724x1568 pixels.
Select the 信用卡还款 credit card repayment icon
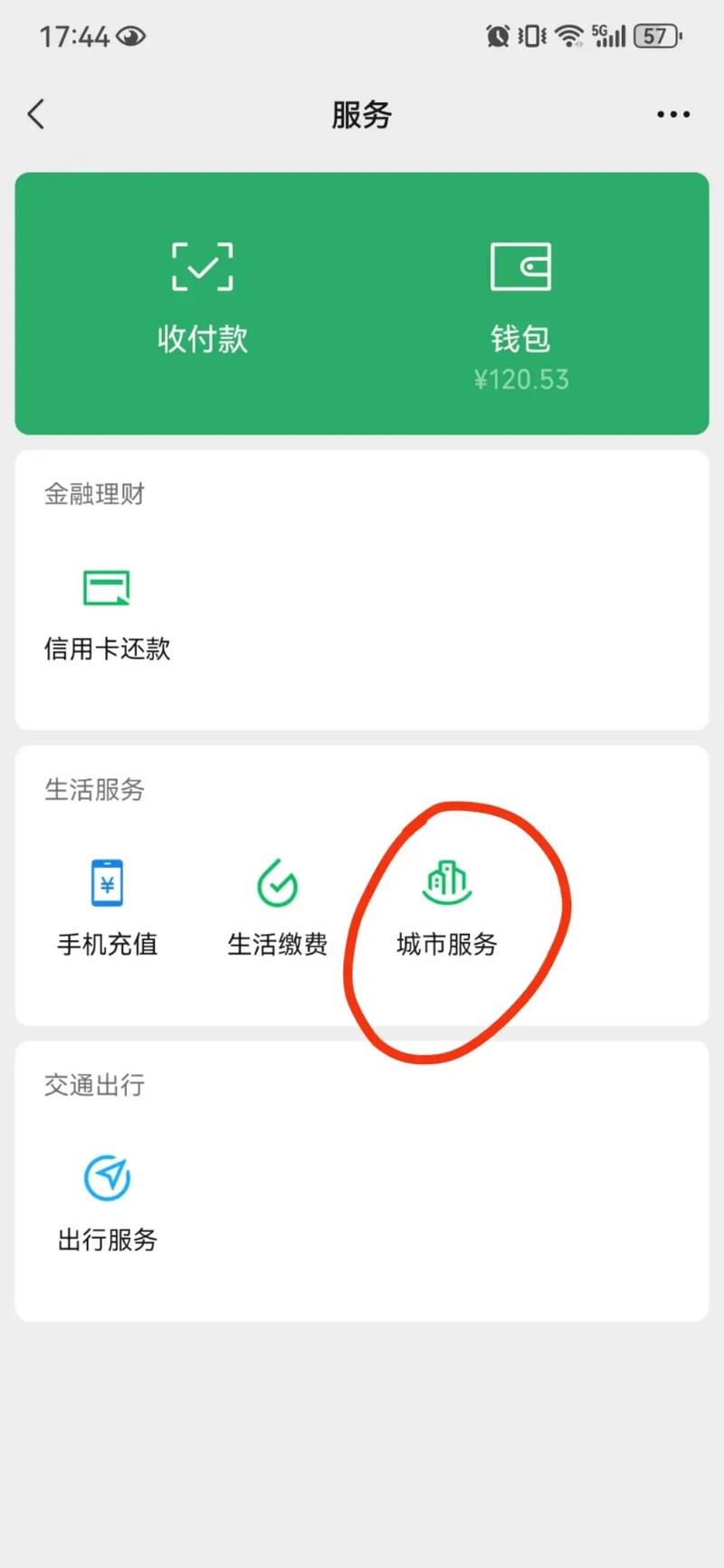point(106,586)
